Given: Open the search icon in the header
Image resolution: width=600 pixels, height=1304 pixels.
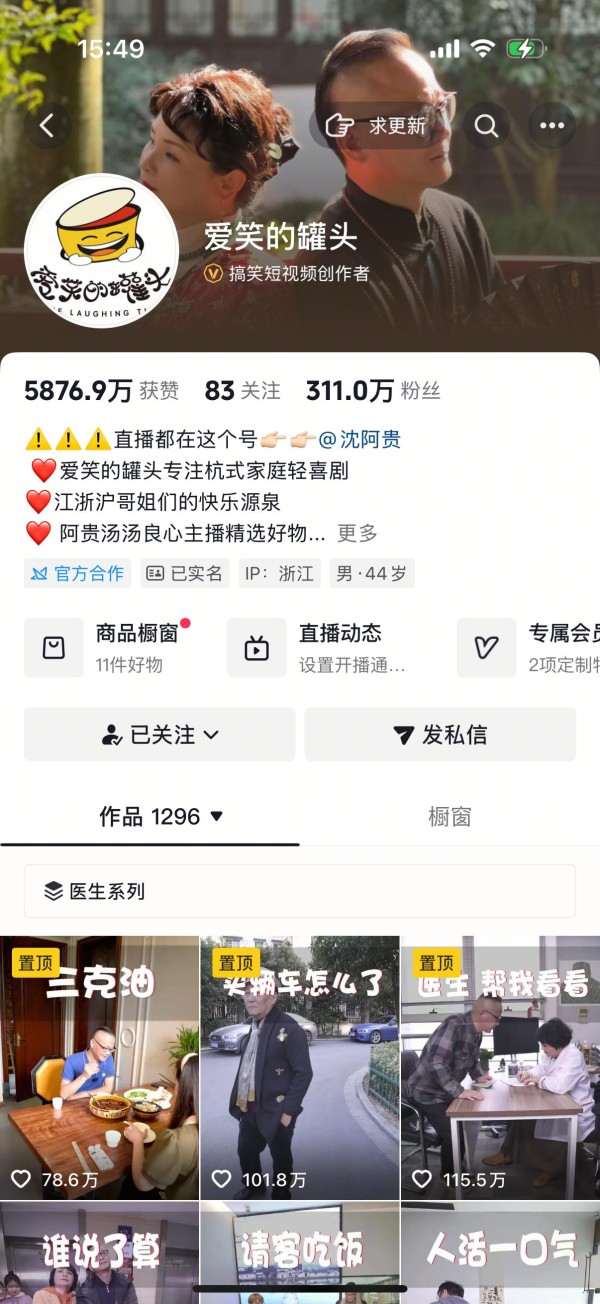Looking at the screenshot, I should coord(487,126).
